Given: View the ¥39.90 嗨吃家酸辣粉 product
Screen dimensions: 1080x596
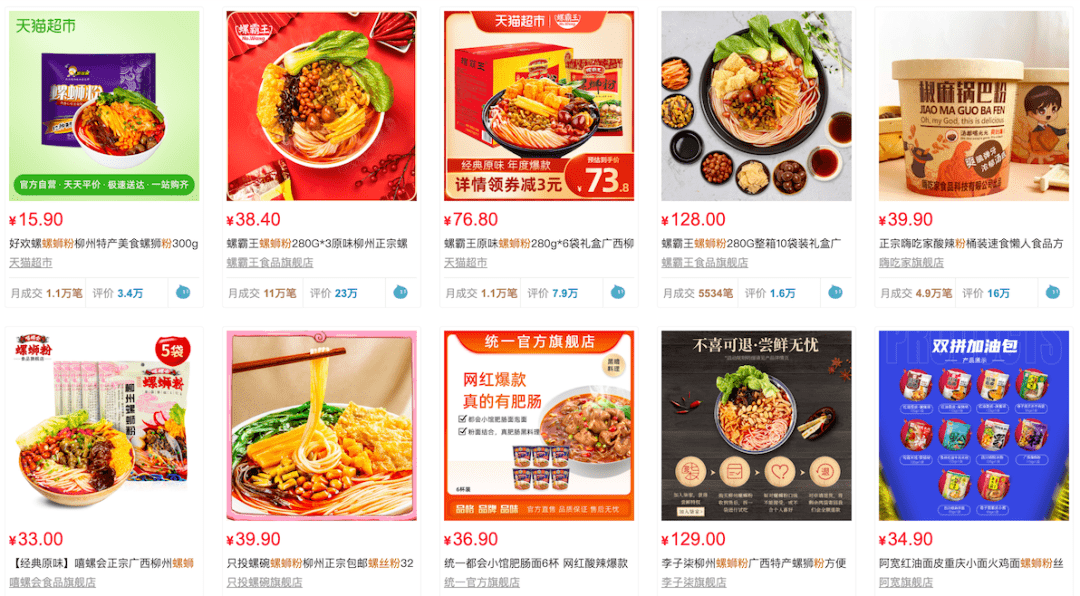Looking at the screenshot, I should 972,243.
